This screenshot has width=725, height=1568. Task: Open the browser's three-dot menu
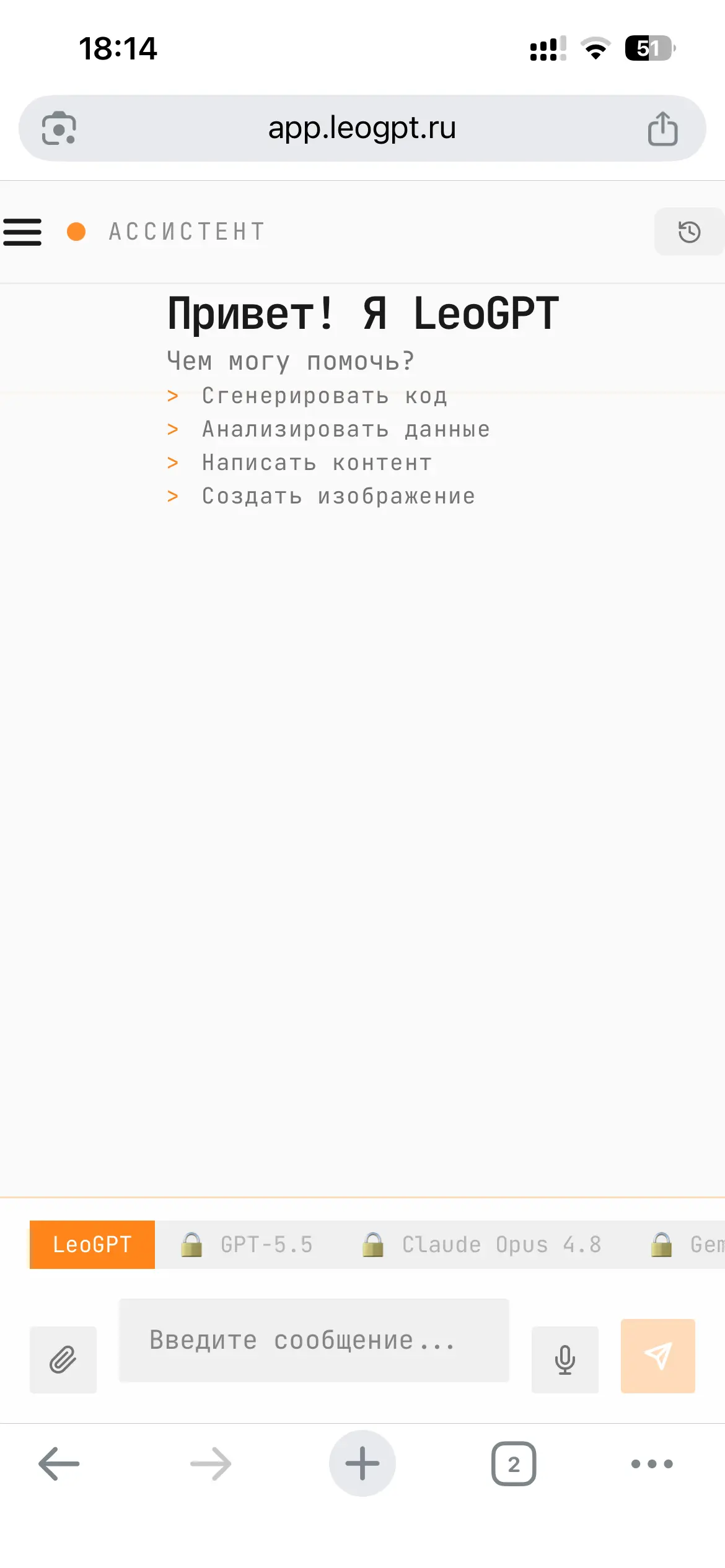point(652,1463)
